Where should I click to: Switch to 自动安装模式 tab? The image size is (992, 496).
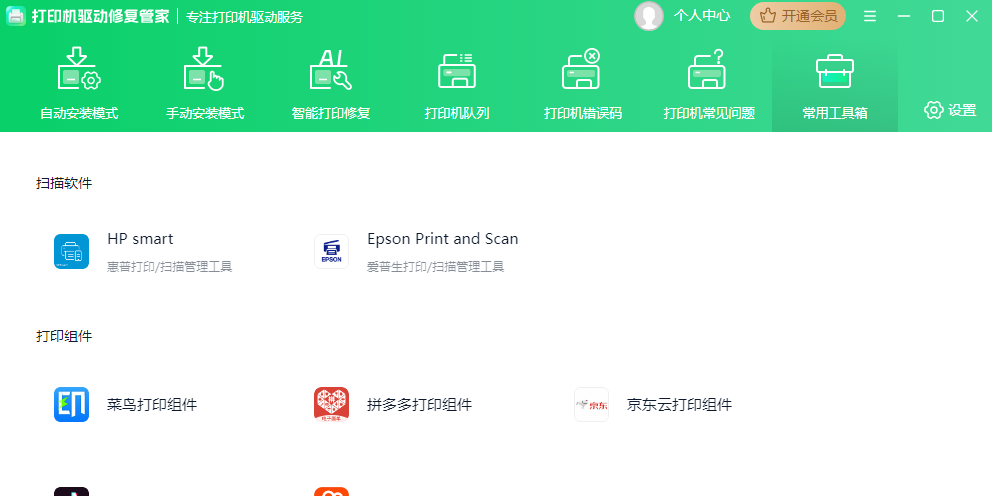(x=79, y=85)
